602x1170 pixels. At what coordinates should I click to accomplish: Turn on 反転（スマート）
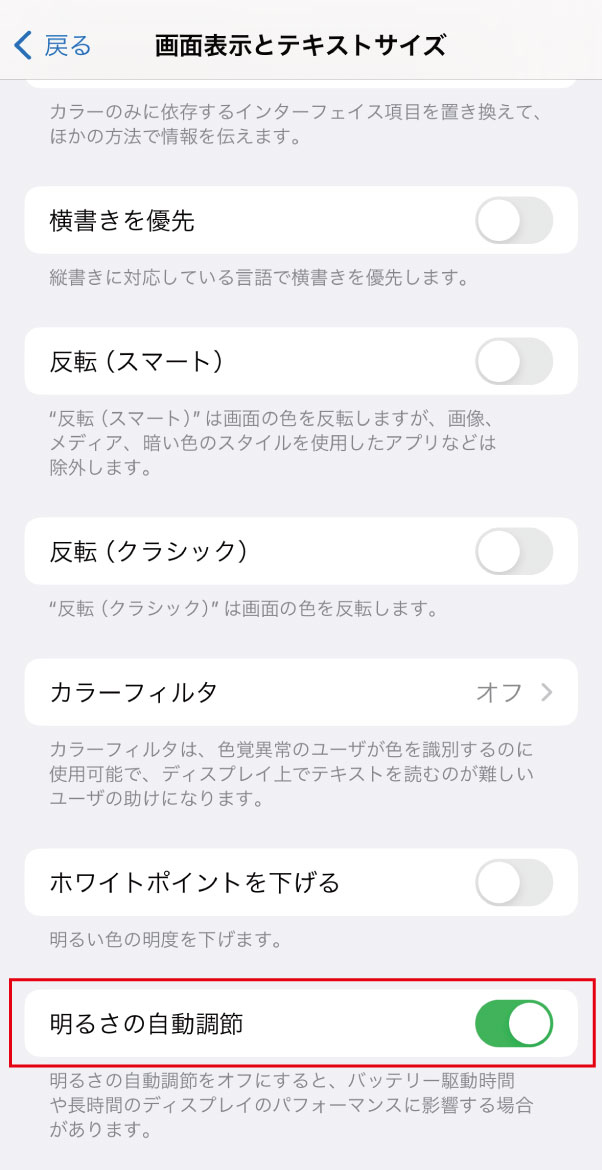point(514,361)
